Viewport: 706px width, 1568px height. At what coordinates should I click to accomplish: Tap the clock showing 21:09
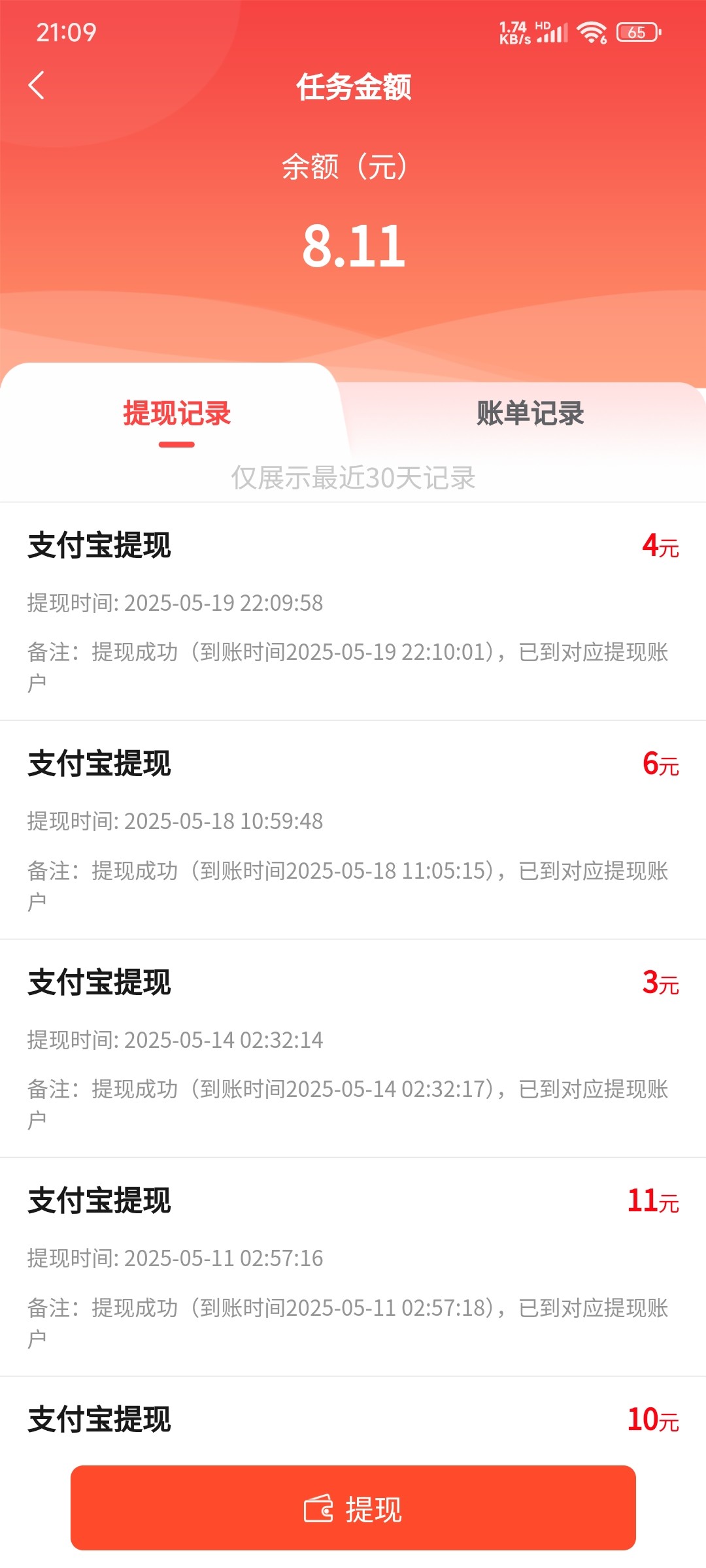(x=67, y=31)
